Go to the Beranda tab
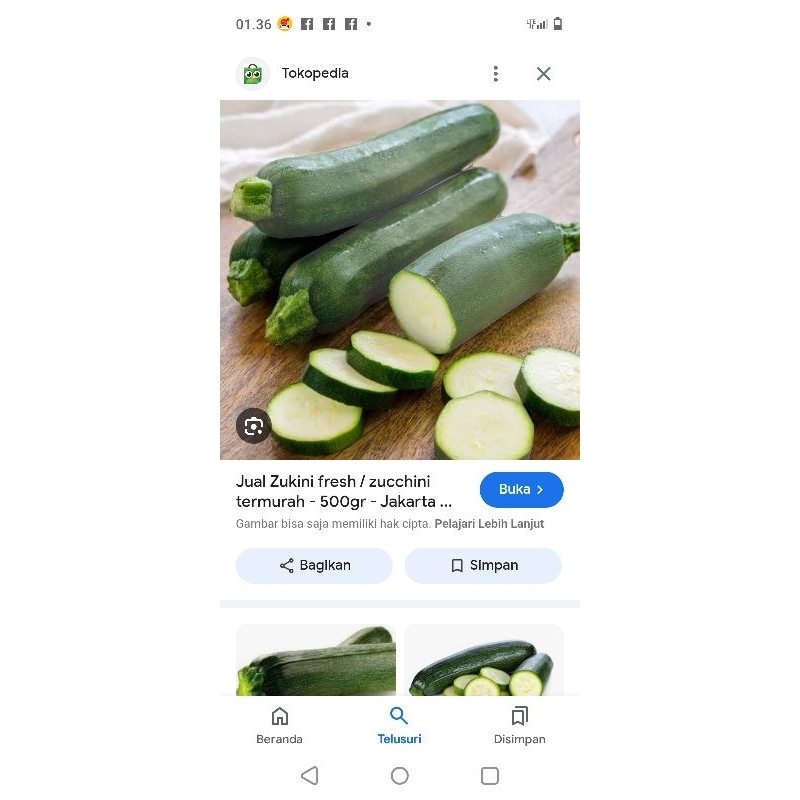This screenshot has width=800, height=800. click(x=280, y=726)
